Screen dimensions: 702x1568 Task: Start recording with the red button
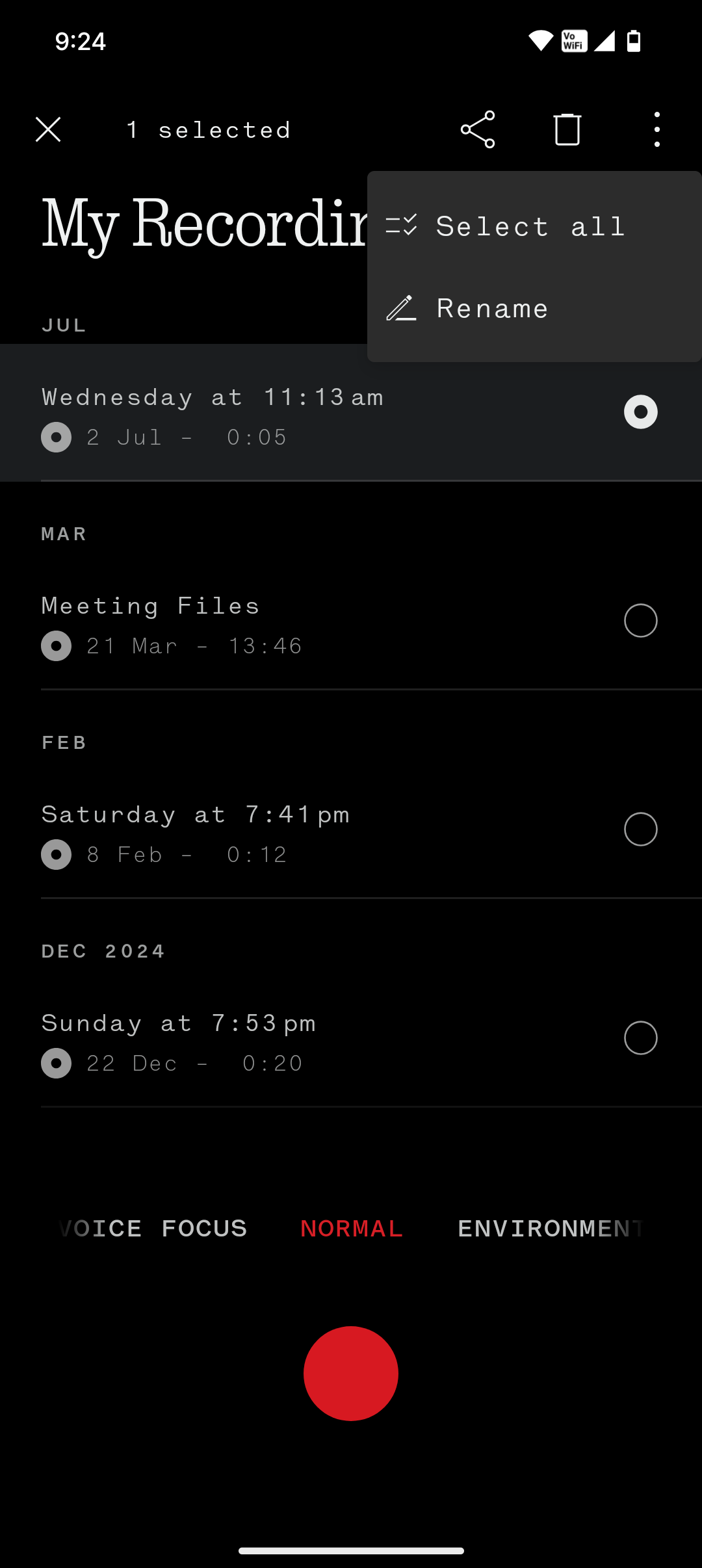click(x=351, y=1373)
